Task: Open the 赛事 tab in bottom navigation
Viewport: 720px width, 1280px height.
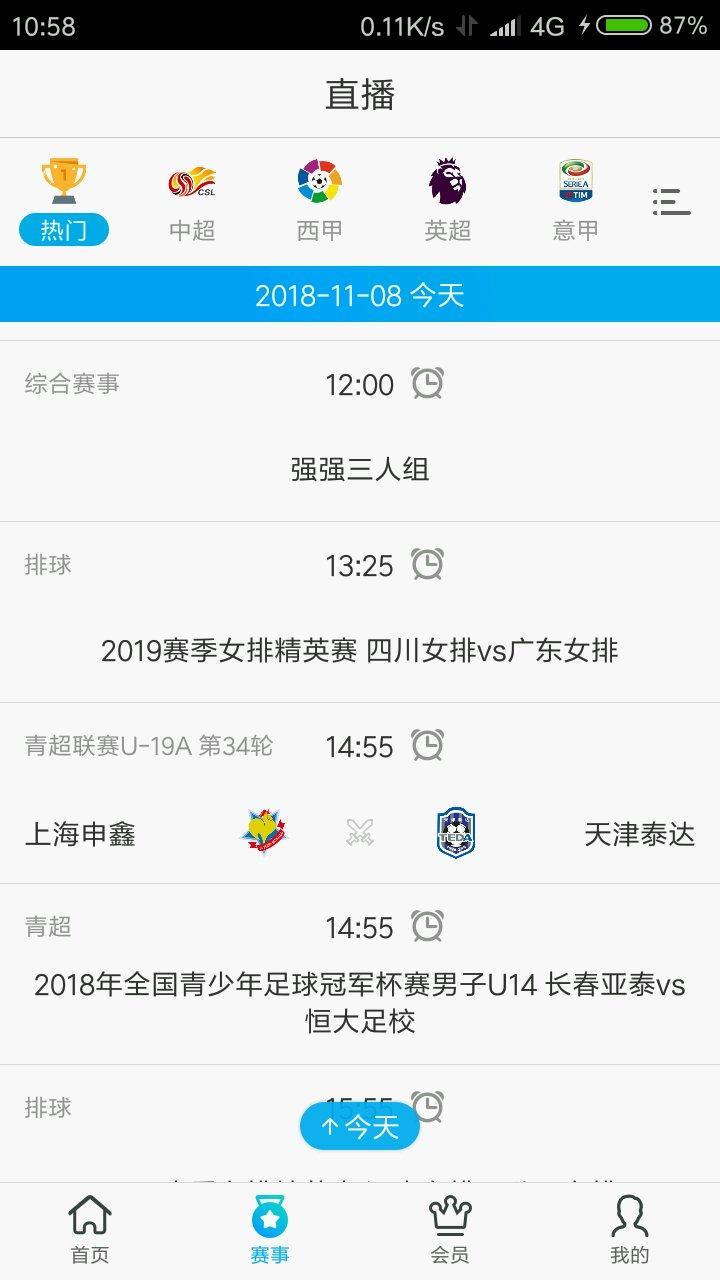Action: tap(270, 1231)
